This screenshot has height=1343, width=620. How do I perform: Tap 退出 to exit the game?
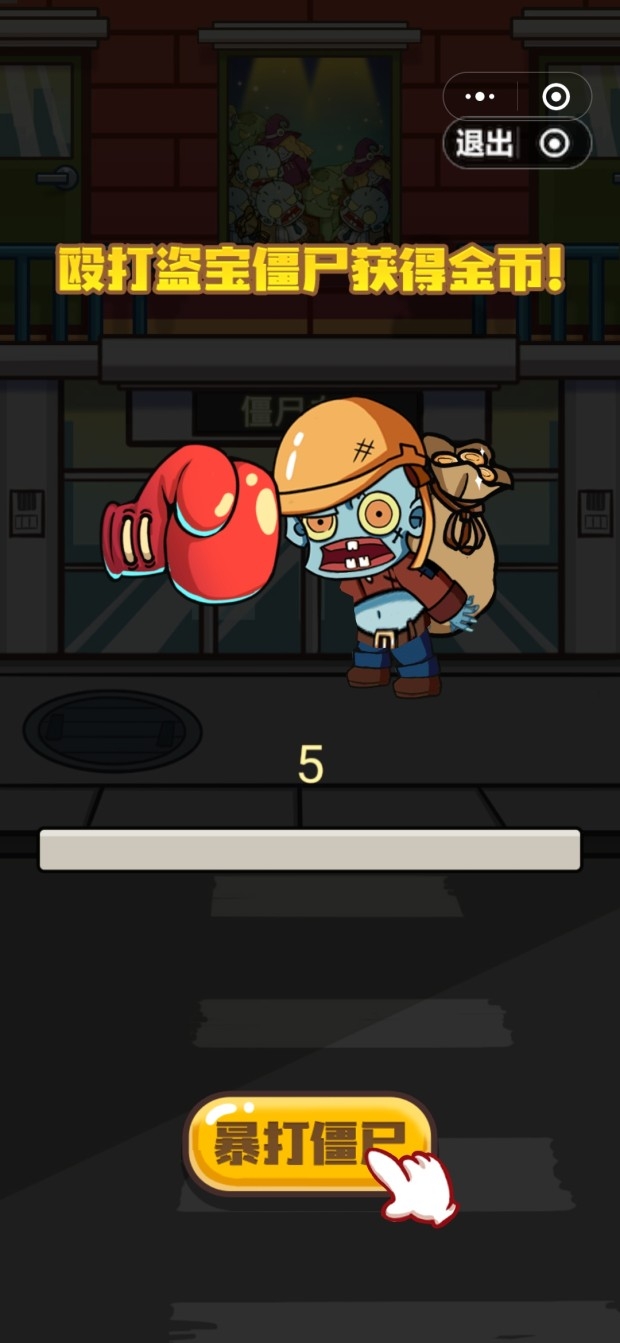[486, 143]
